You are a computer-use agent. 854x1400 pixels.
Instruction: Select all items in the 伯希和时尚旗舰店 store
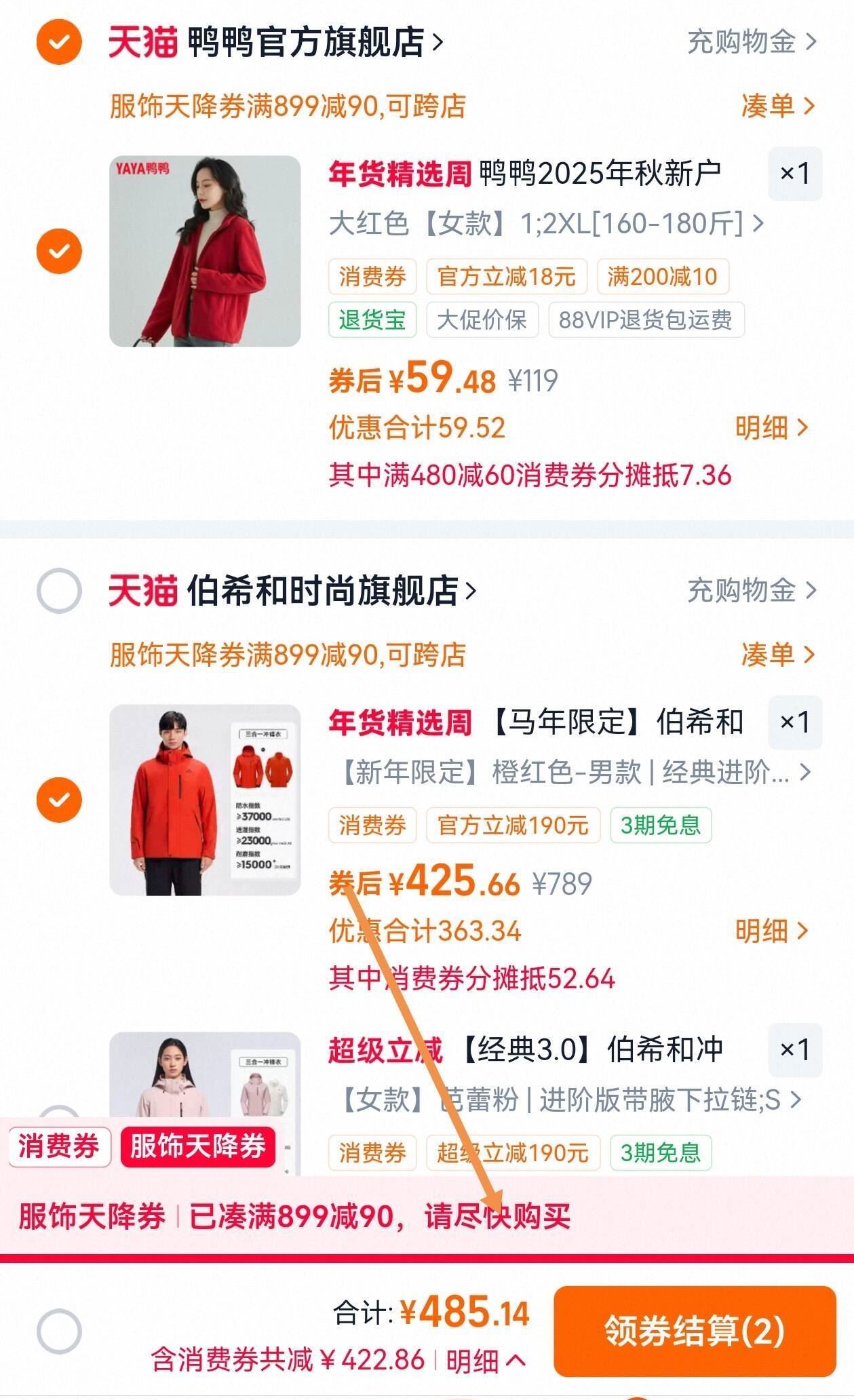(x=59, y=591)
